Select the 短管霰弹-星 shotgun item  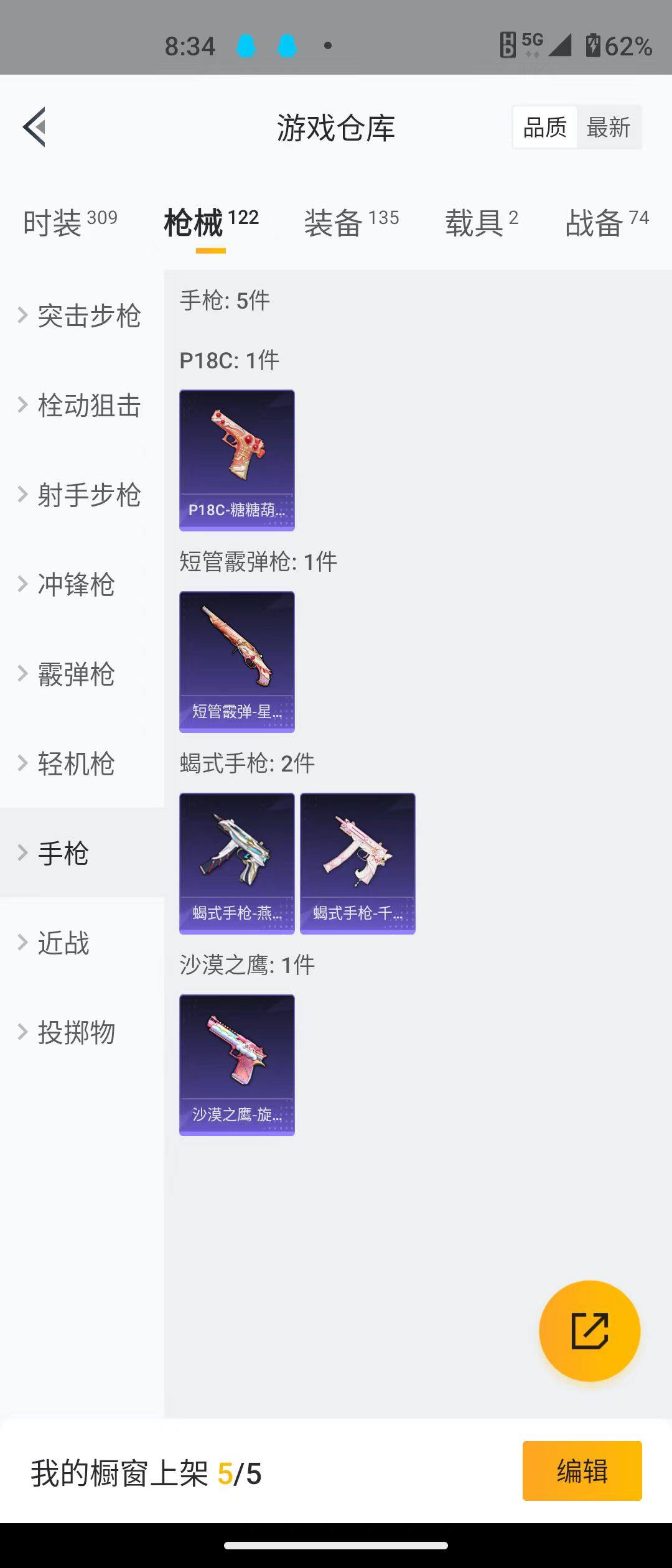click(236, 661)
